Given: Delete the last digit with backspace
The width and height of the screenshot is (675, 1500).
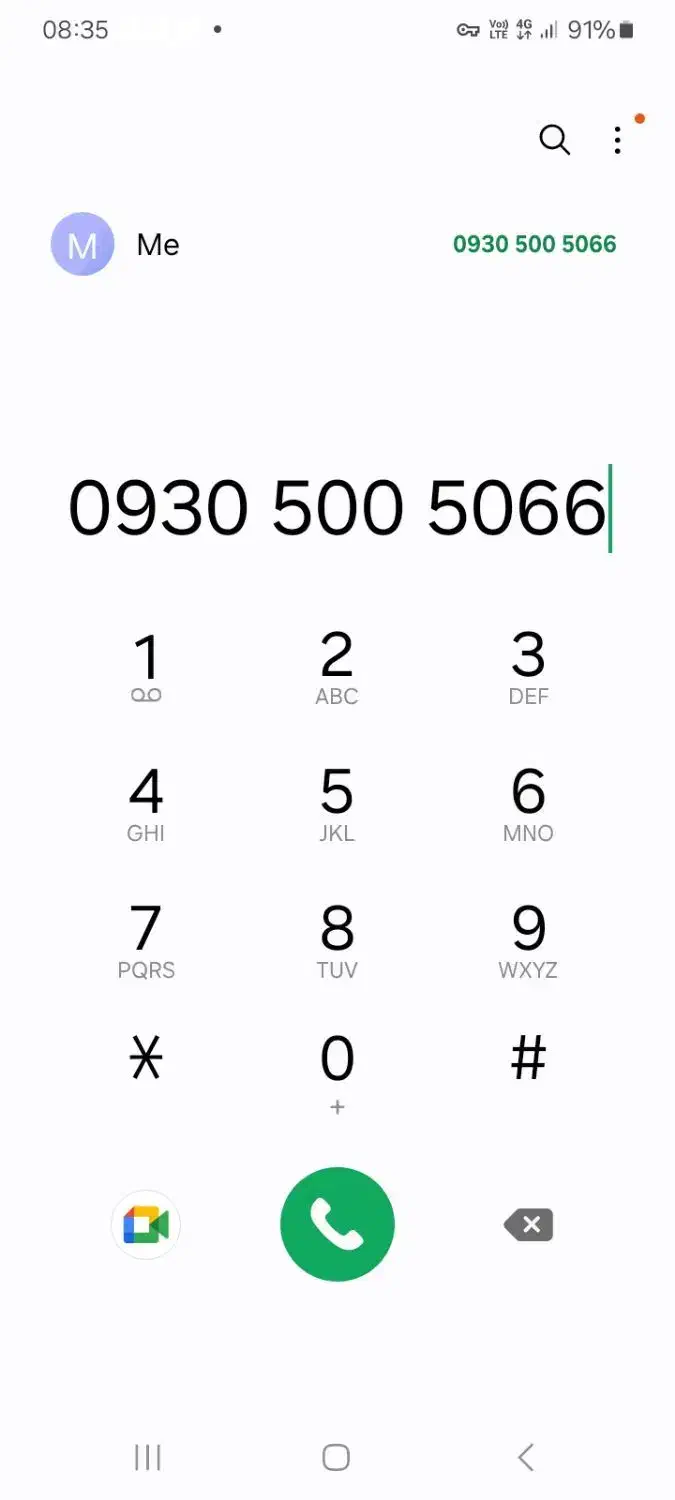Looking at the screenshot, I should pos(528,1225).
